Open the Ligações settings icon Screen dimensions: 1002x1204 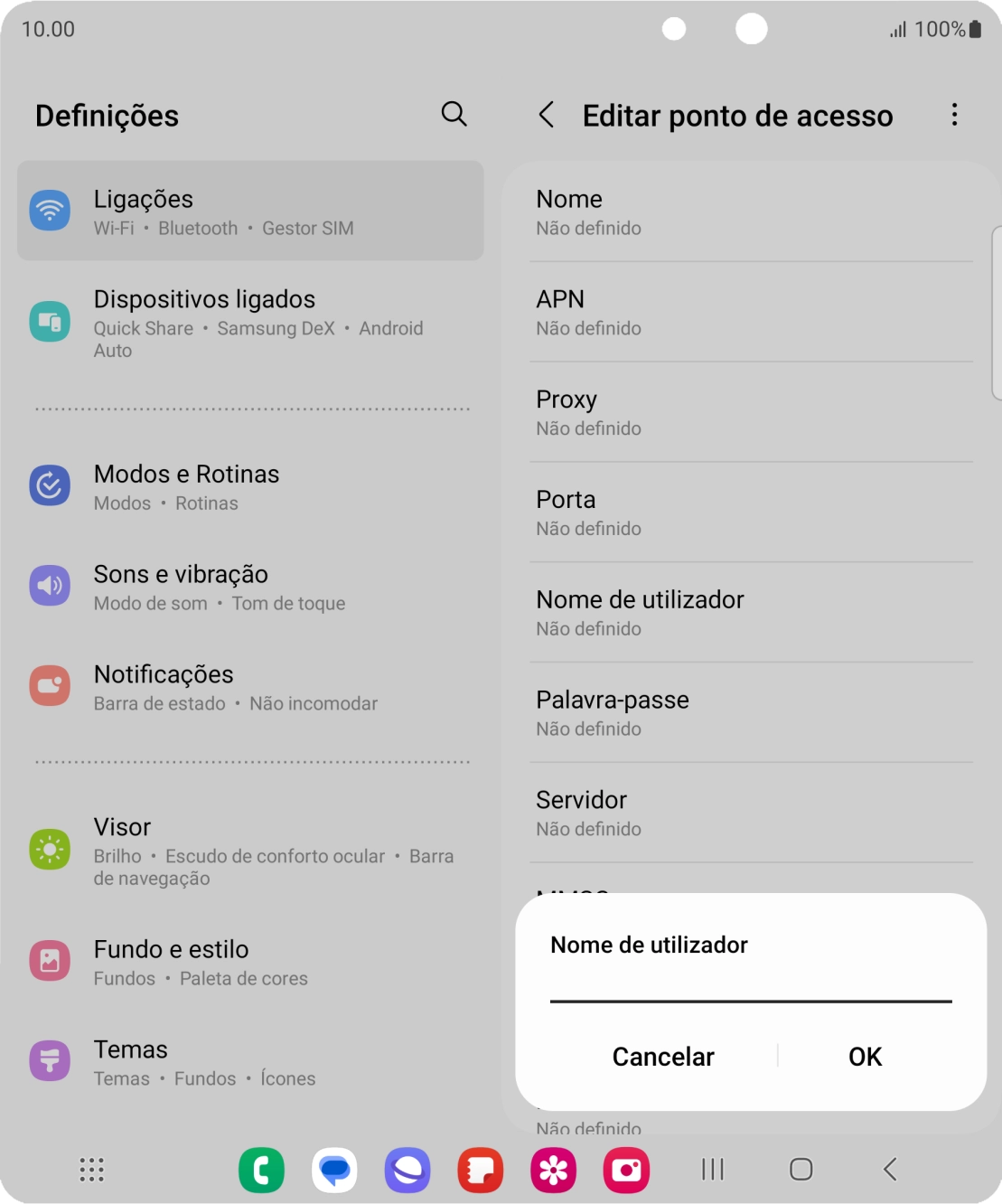coord(51,210)
